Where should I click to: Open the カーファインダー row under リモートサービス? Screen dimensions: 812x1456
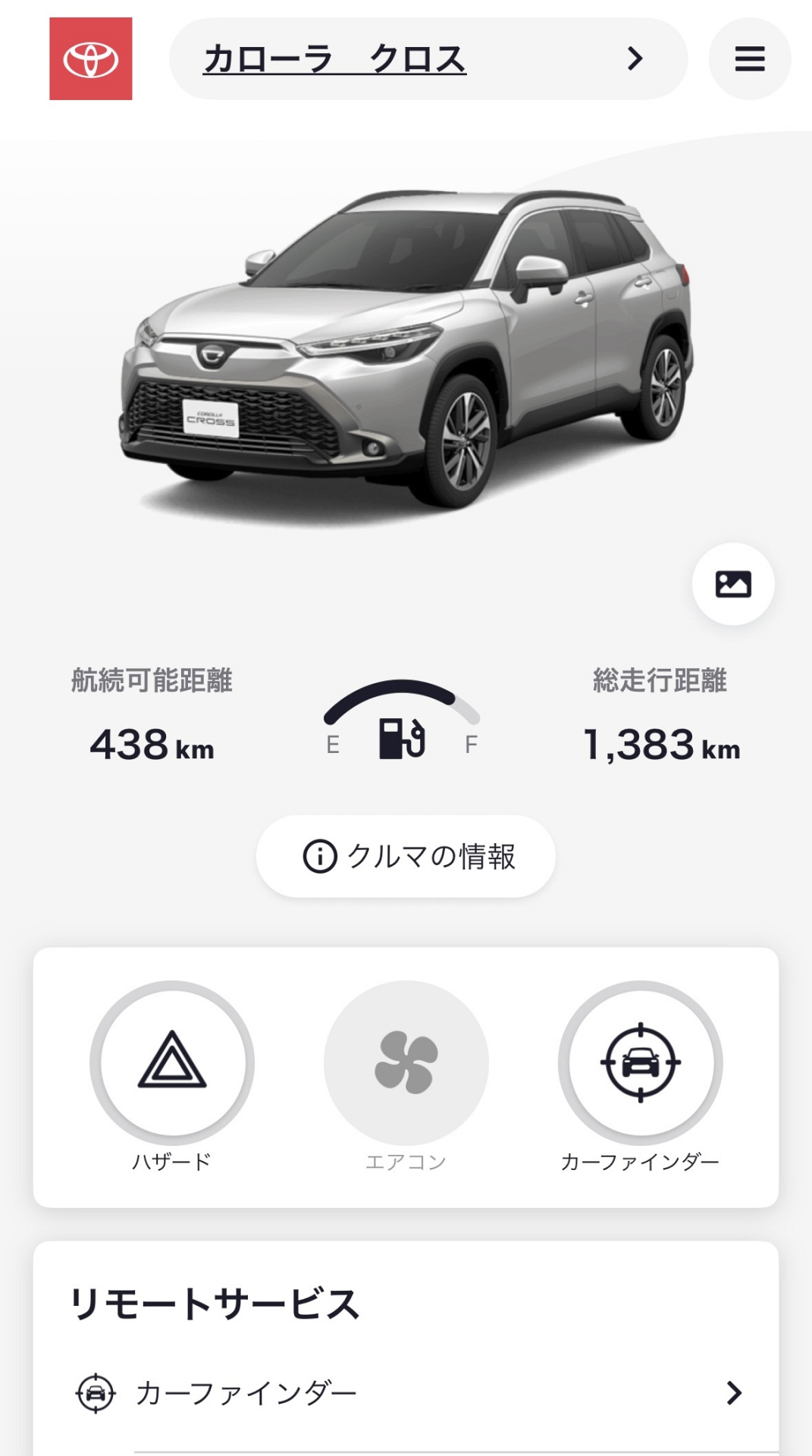coord(406,1393)
